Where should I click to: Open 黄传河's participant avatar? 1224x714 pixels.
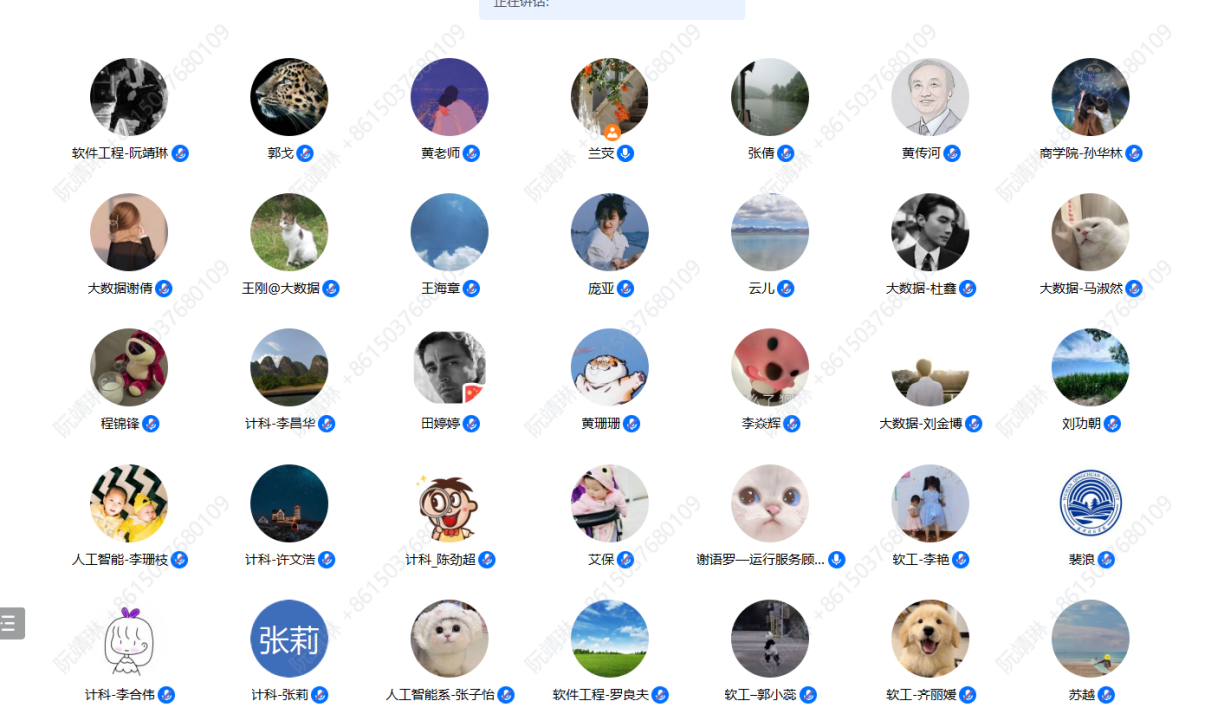tap(930, 97)
